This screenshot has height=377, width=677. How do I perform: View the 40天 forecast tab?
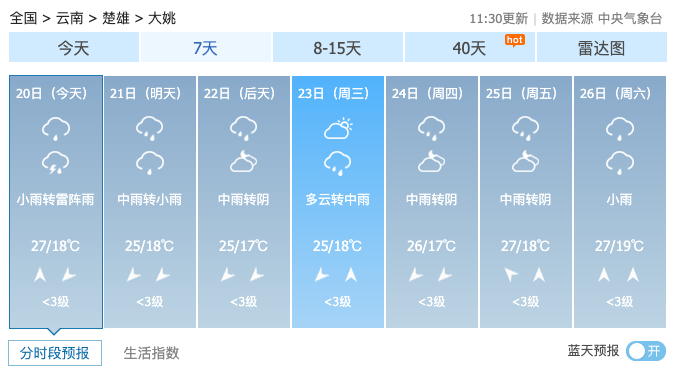coord(470,48)
